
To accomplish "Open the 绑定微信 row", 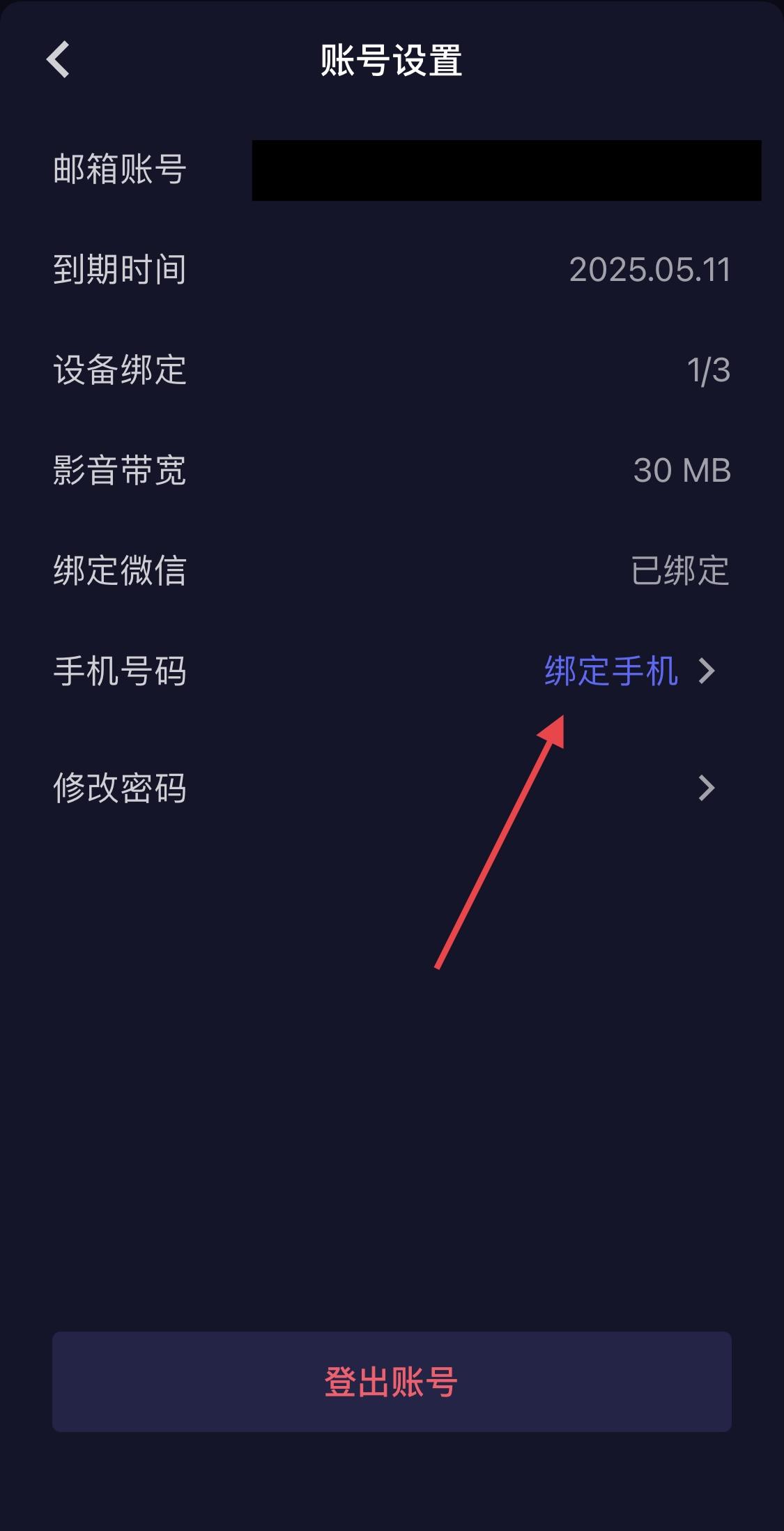I will point(392,570).
